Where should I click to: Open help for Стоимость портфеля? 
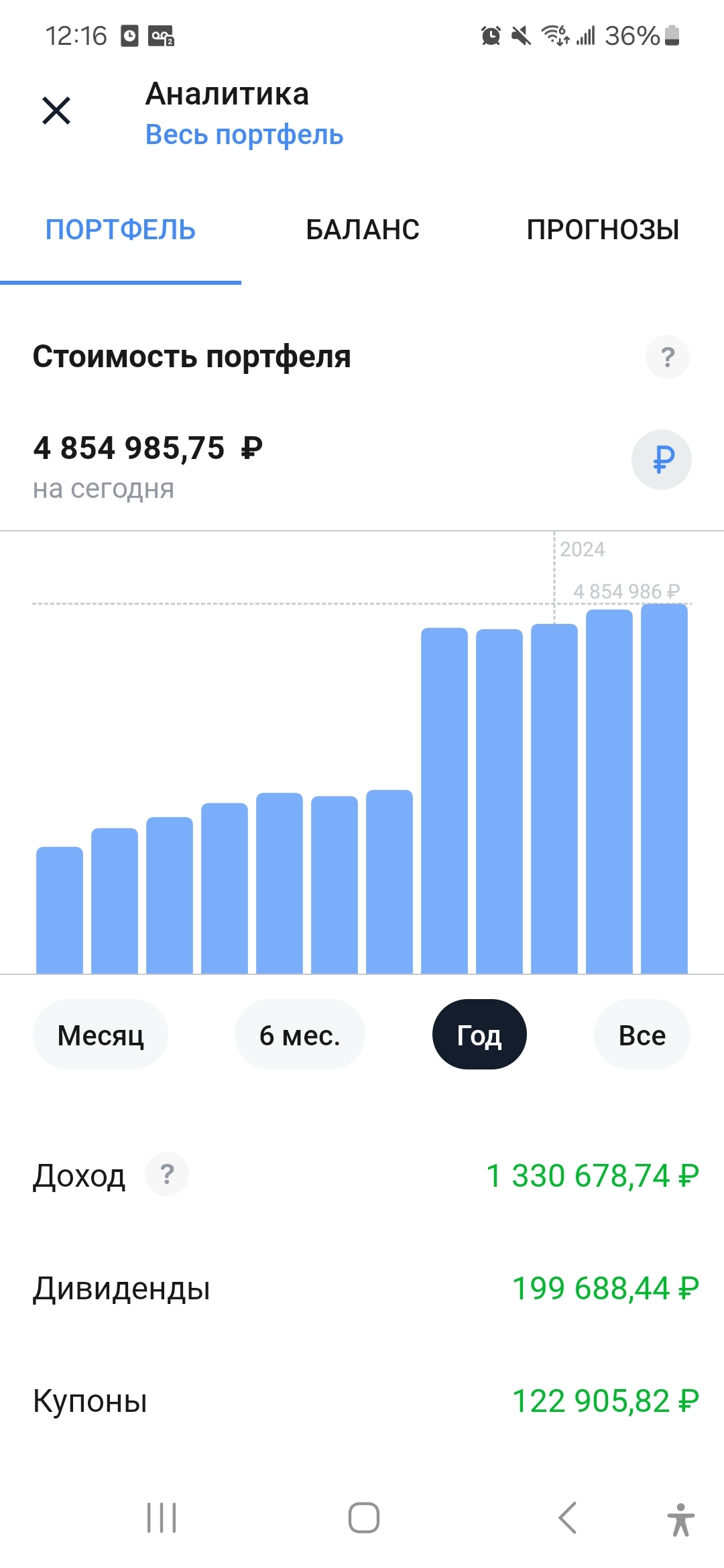[667, 357]
